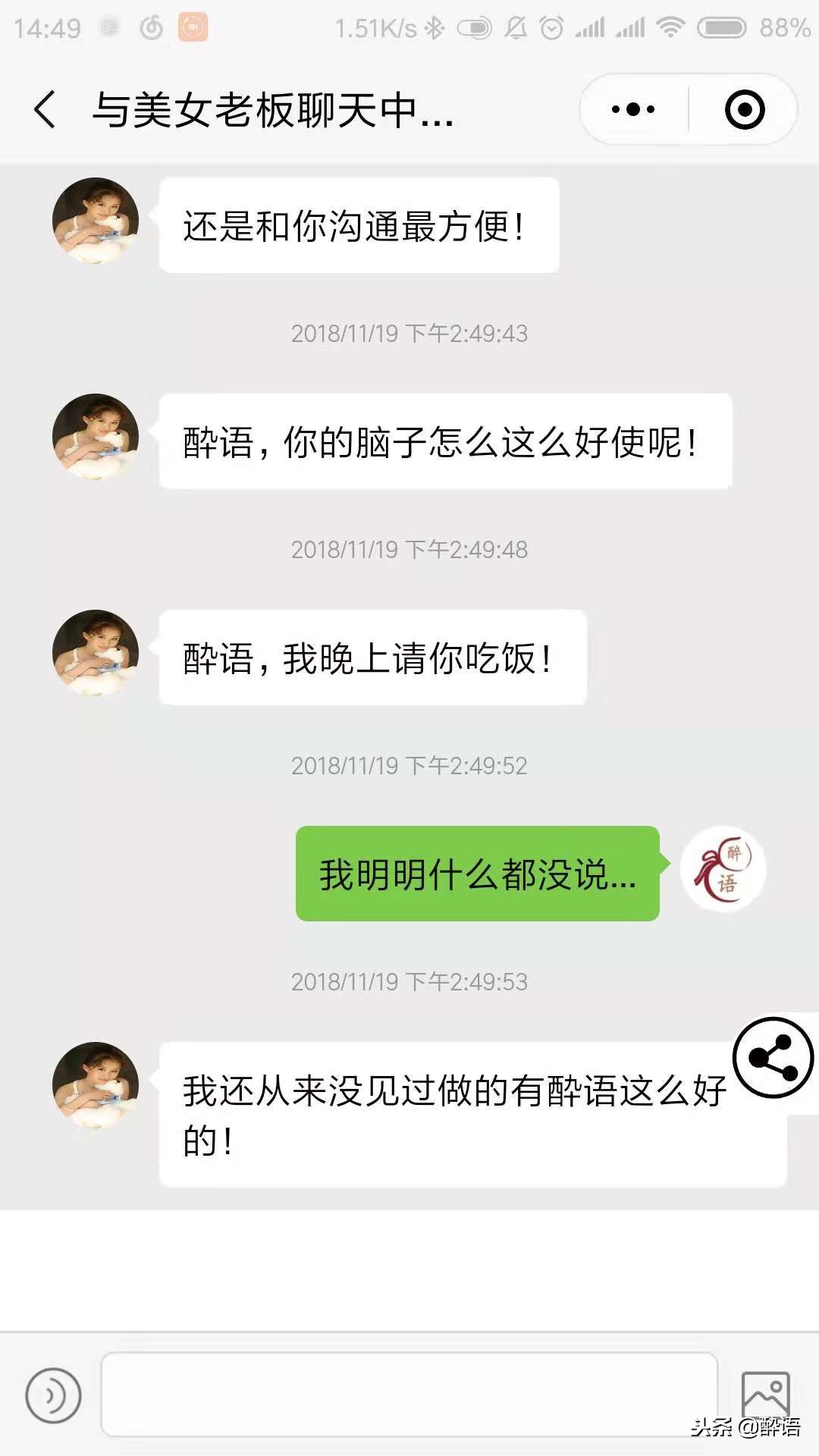
Task: Tap the back arrow to leave the chat
Action: pos(43,108)
